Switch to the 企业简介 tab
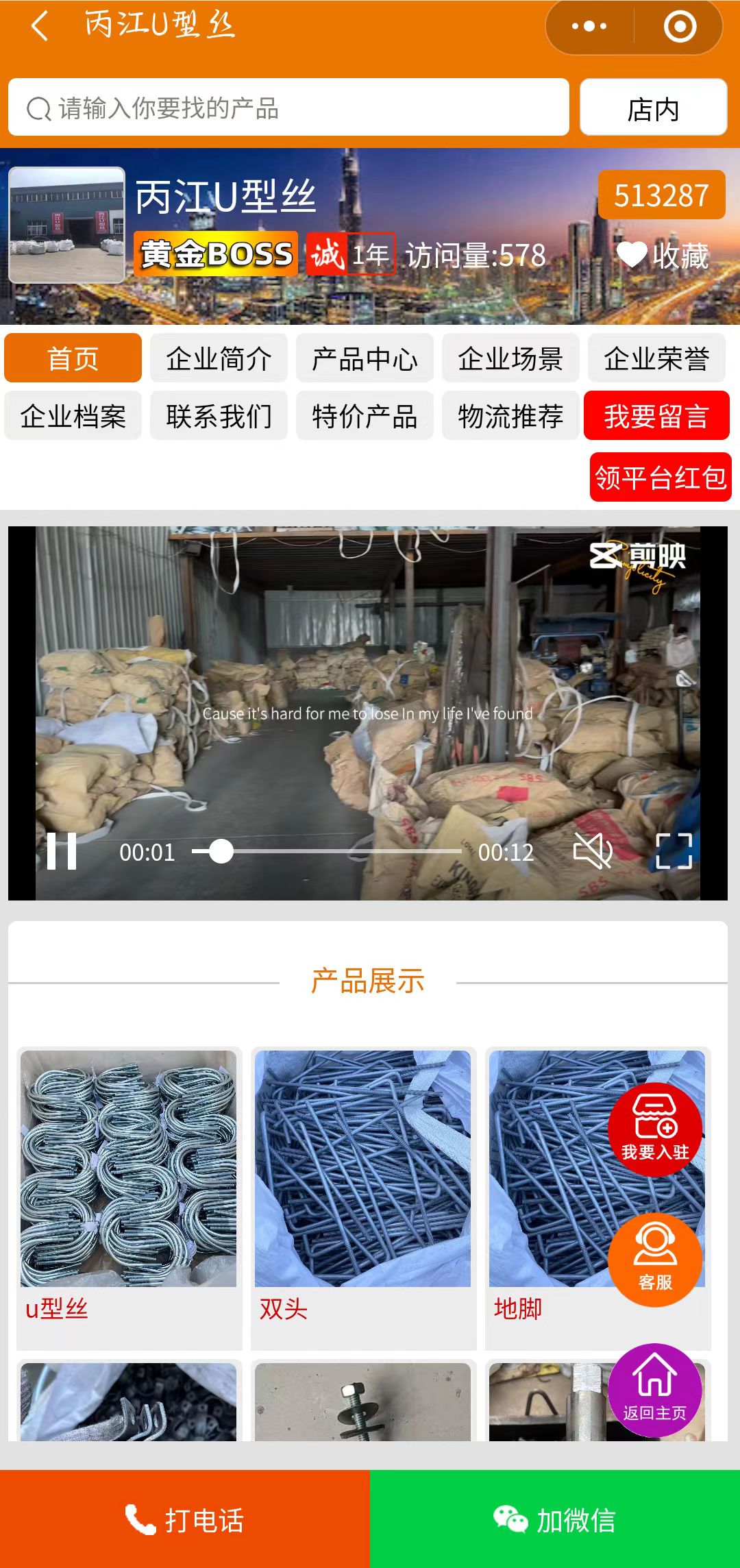The image size is (740, 1568). pos(219,358)
